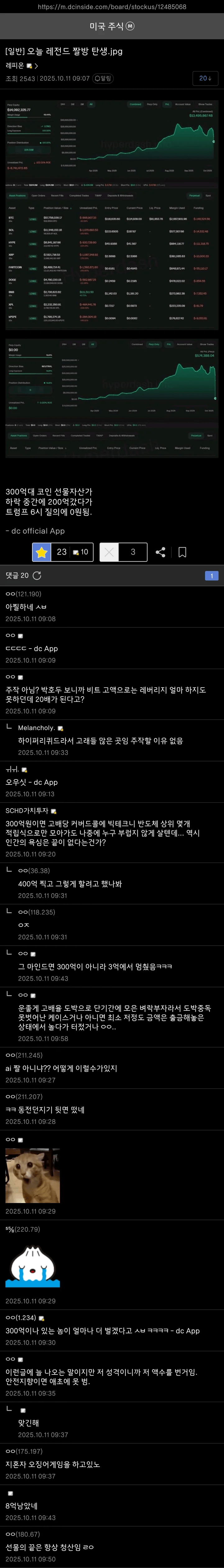Downvote the post with the X button
The image size is (224, 1568).
point(109,552)
